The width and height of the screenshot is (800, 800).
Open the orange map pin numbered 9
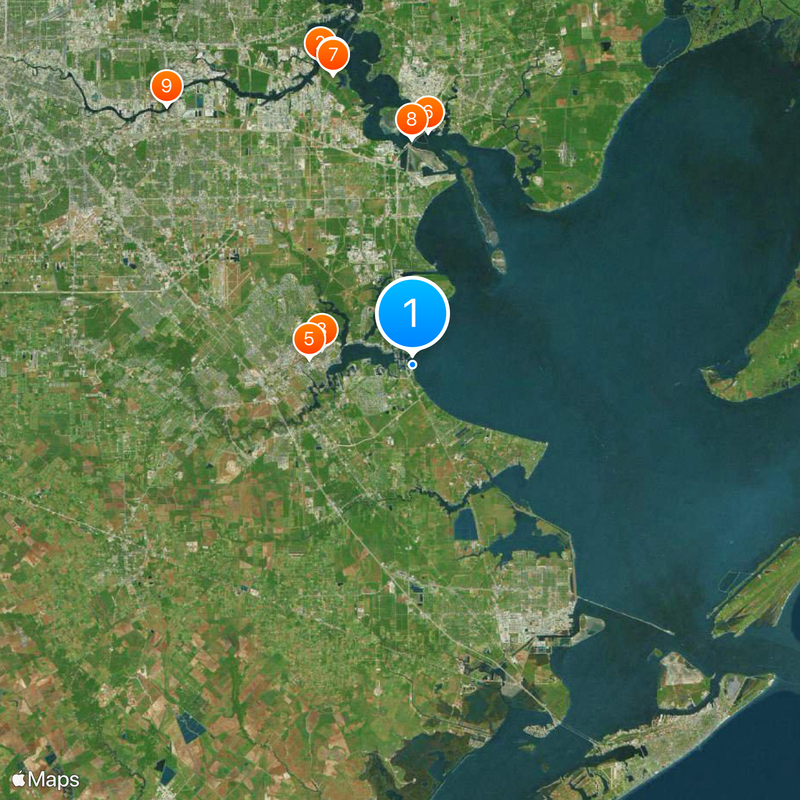click(166, 86)
